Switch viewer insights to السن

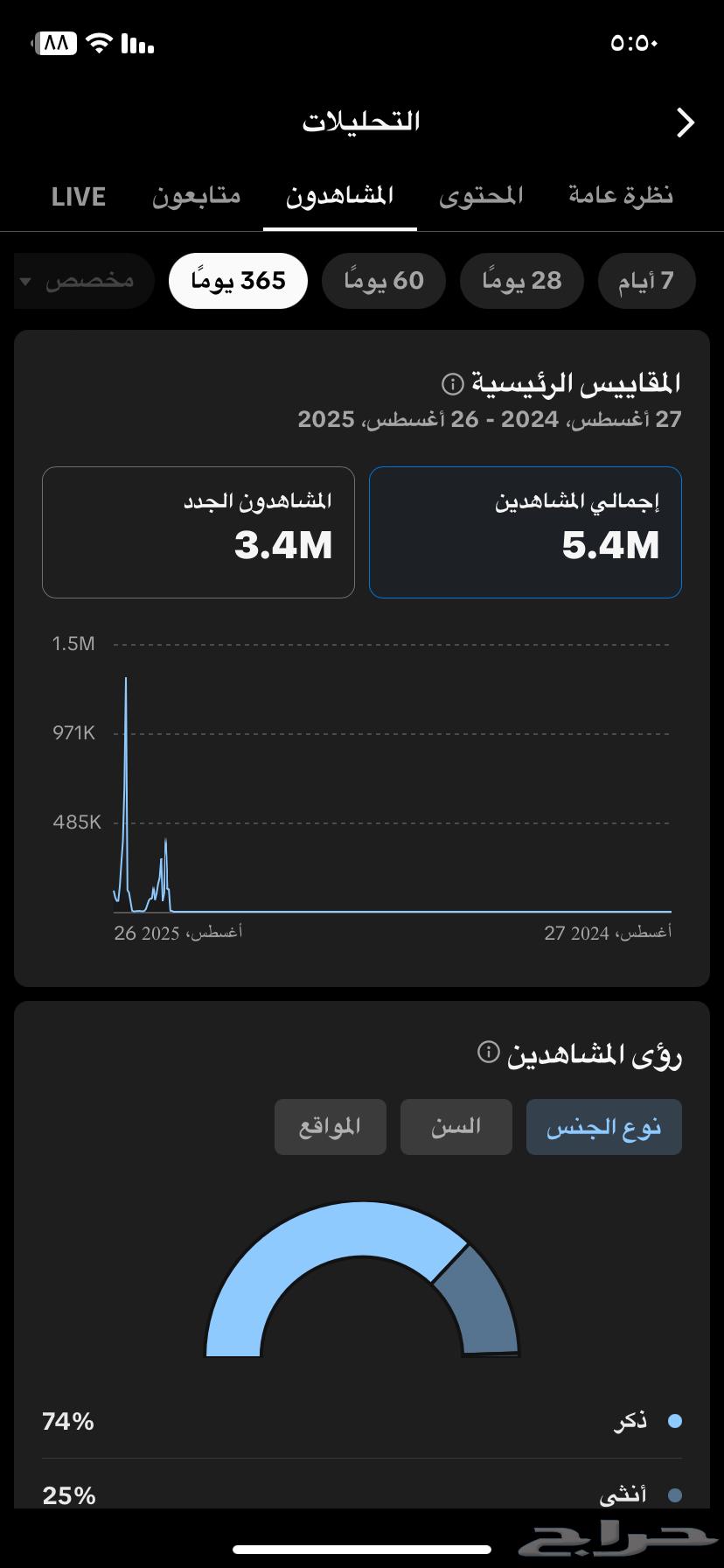[x=456, y=1127]
